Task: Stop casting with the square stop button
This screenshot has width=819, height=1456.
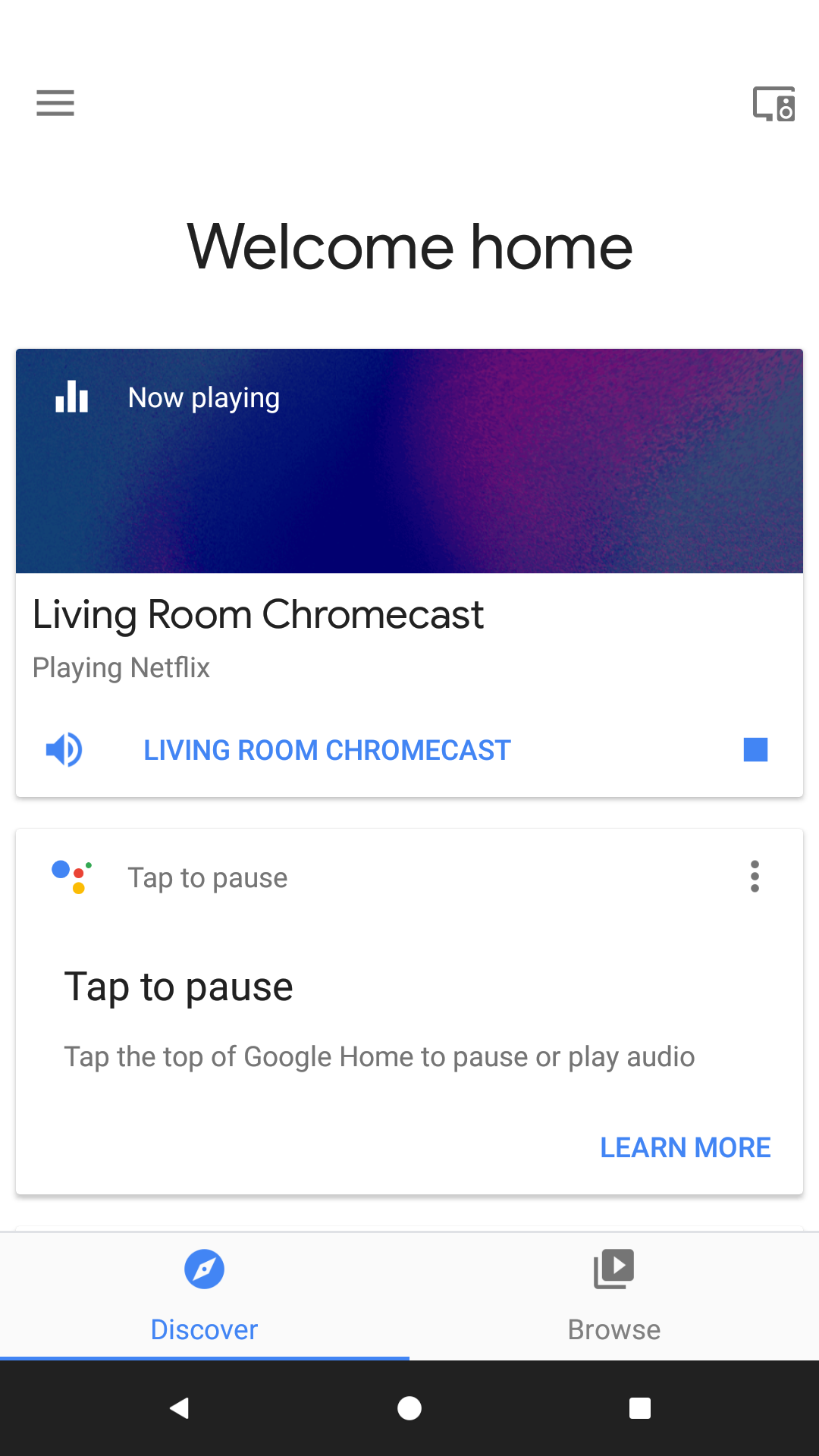Action: coord(755,750)
